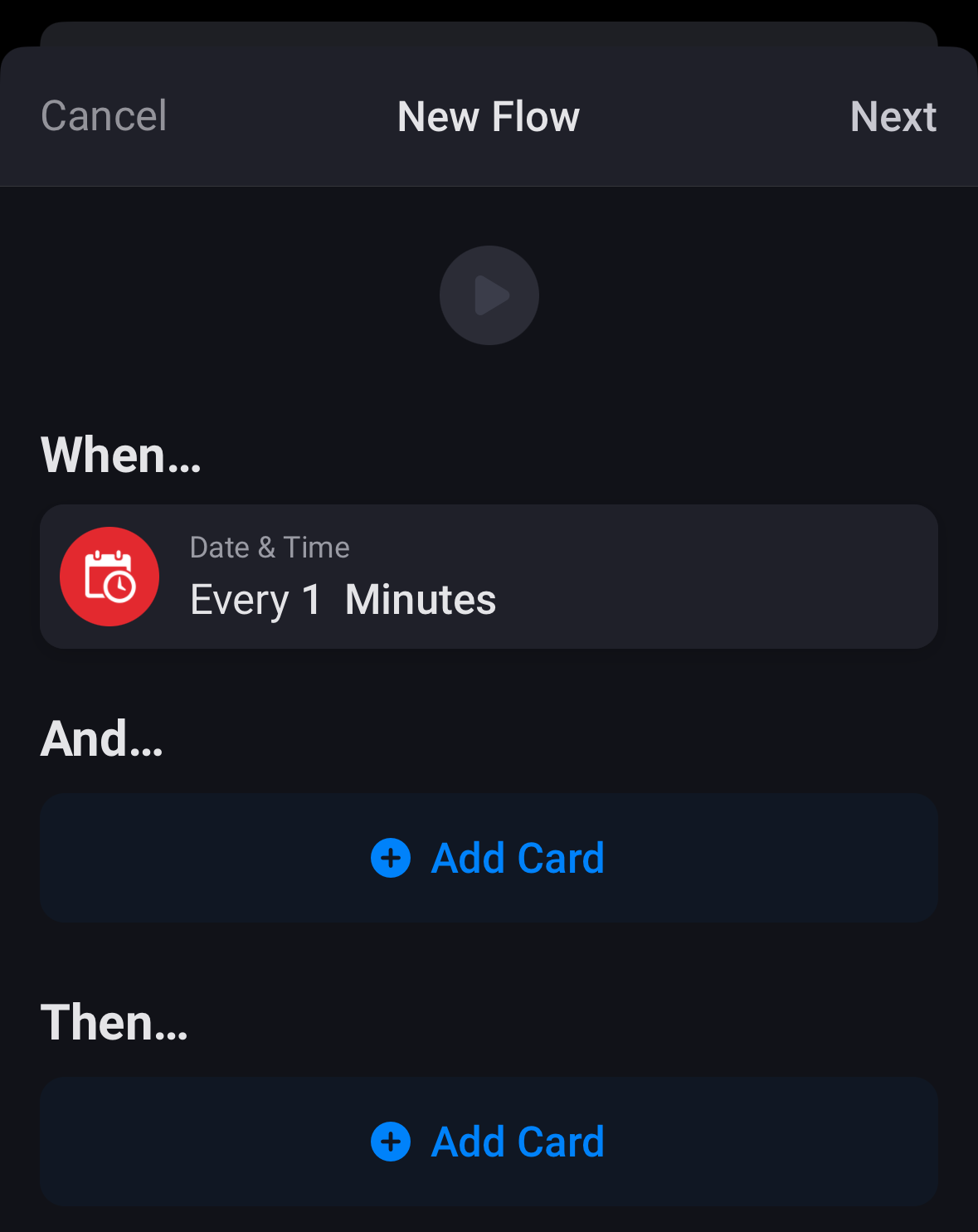Add a card under Then...
The width and height of the screenshot is (978, 1232).
[x=489, y=1142]
